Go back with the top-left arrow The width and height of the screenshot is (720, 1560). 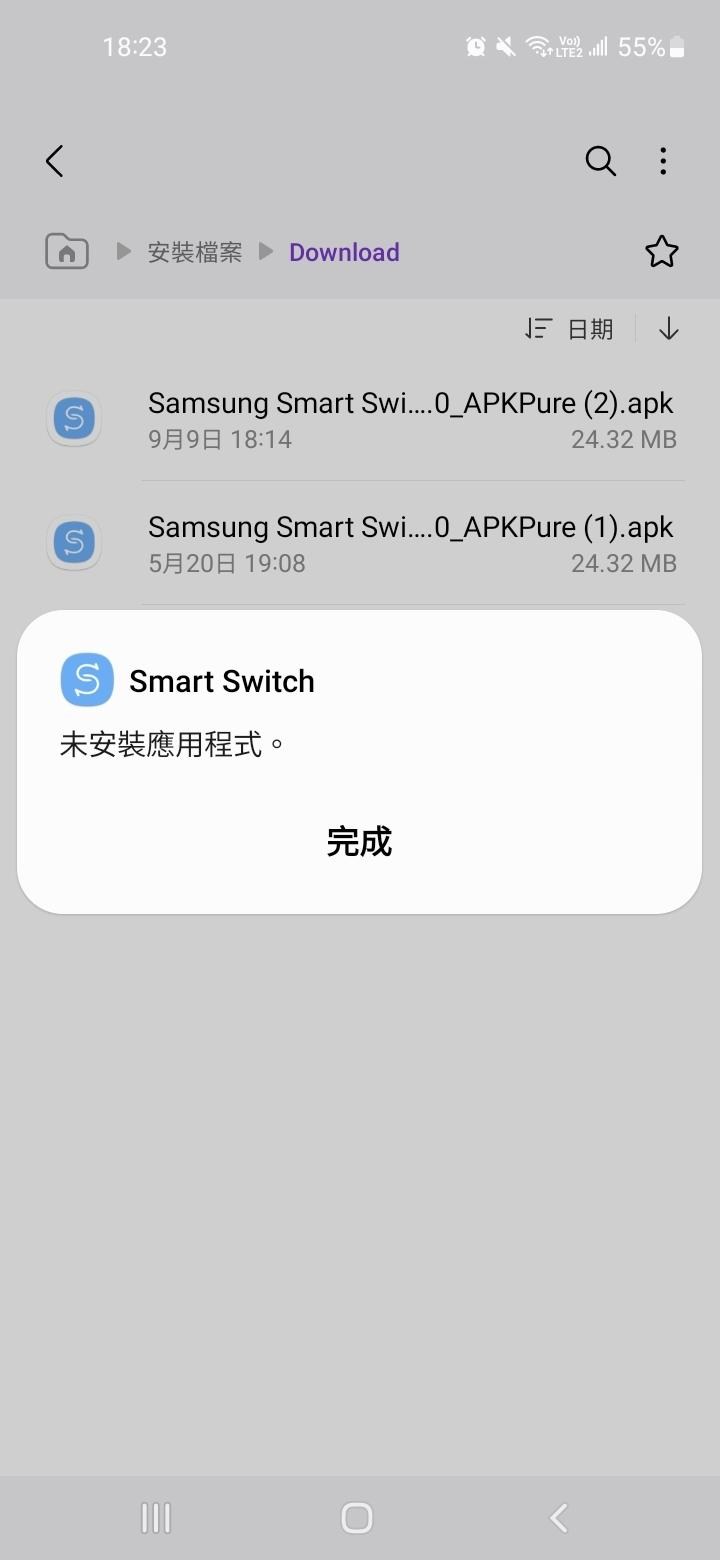point(55,161)
